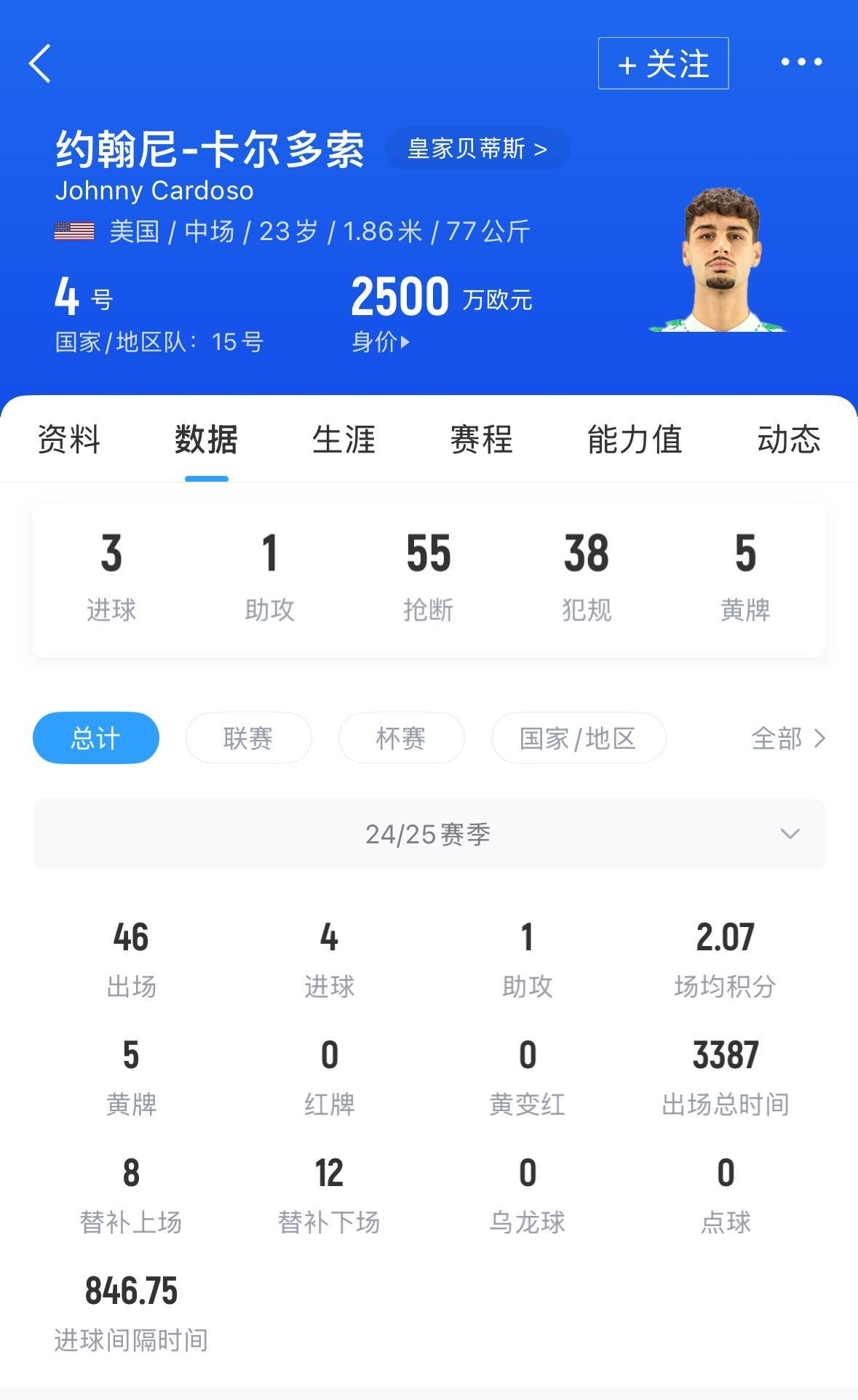The image size is (858, 1400).
Task: Switch to the 生涯 tab
Action: point(343,439)
